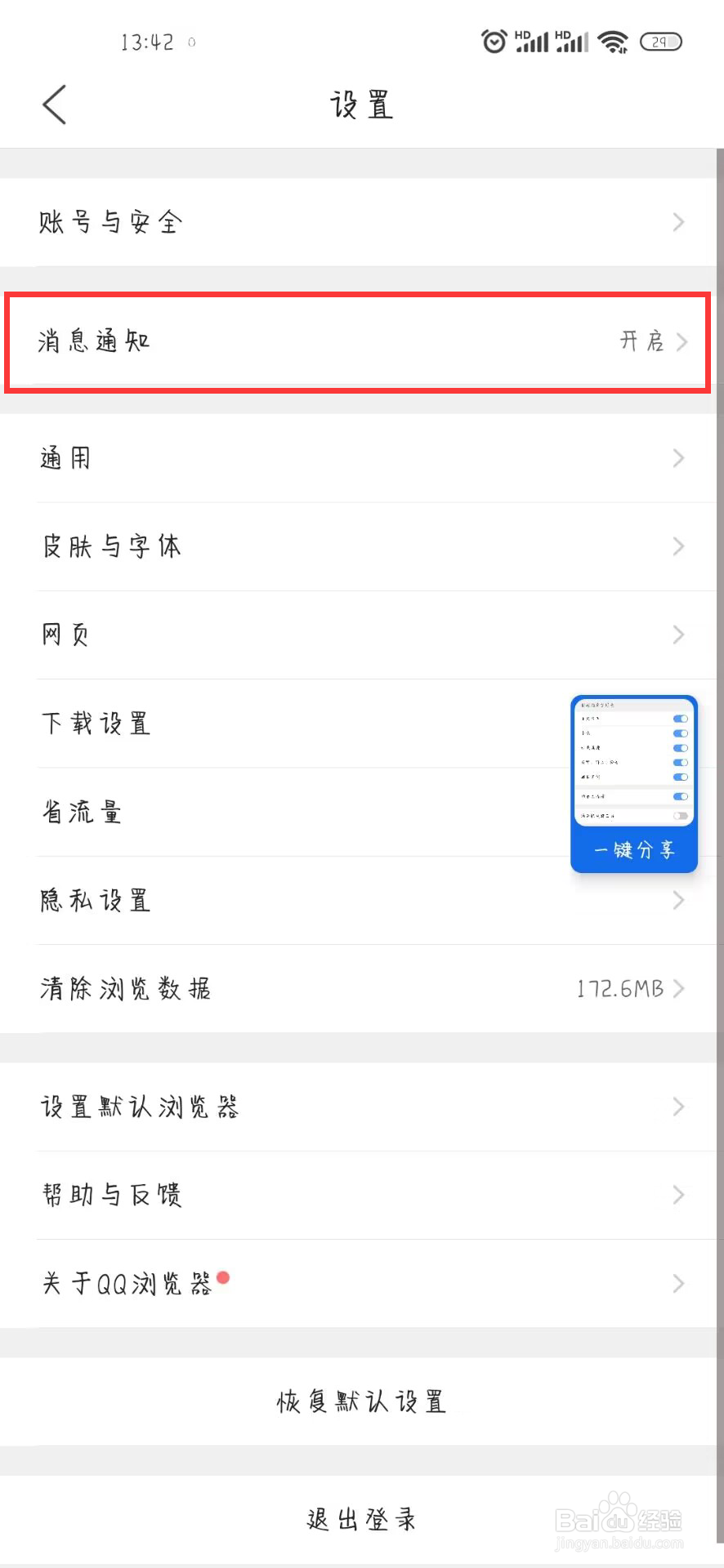
Task: Toggle the top switch in the share preview card
Action: coord(680,719)
